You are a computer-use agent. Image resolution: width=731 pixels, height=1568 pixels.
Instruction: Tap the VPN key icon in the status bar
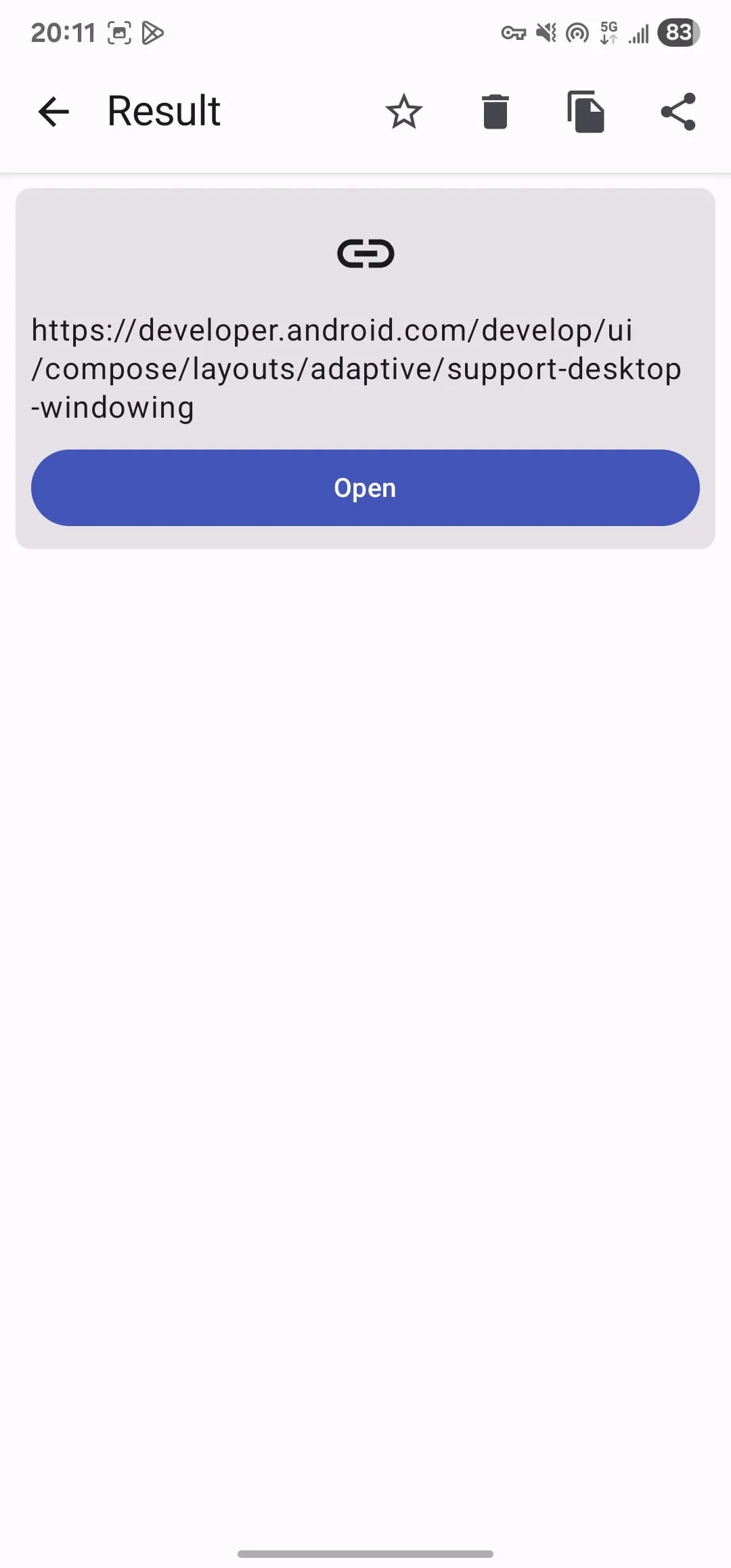click(514, 32)
